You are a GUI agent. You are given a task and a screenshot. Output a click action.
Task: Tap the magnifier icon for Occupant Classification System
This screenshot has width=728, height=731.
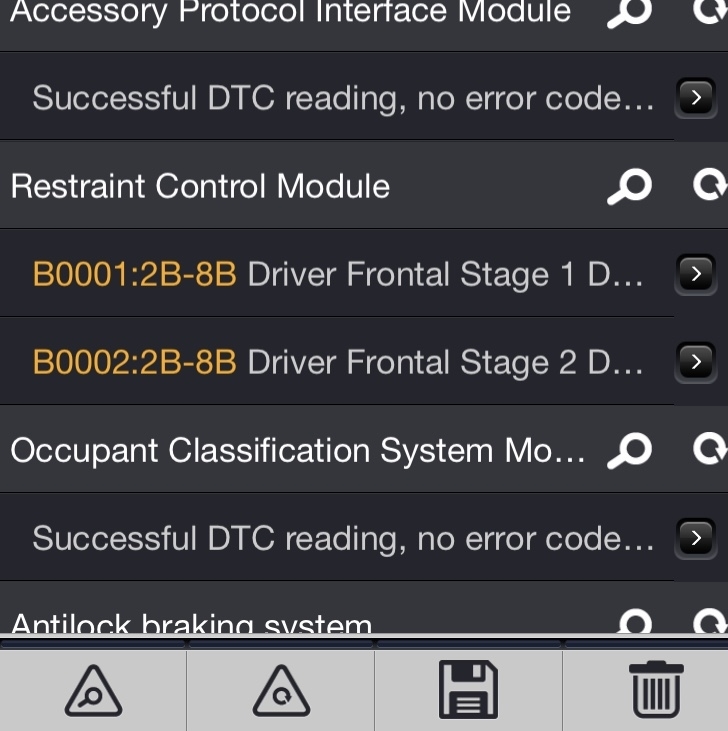coord(630,450)
